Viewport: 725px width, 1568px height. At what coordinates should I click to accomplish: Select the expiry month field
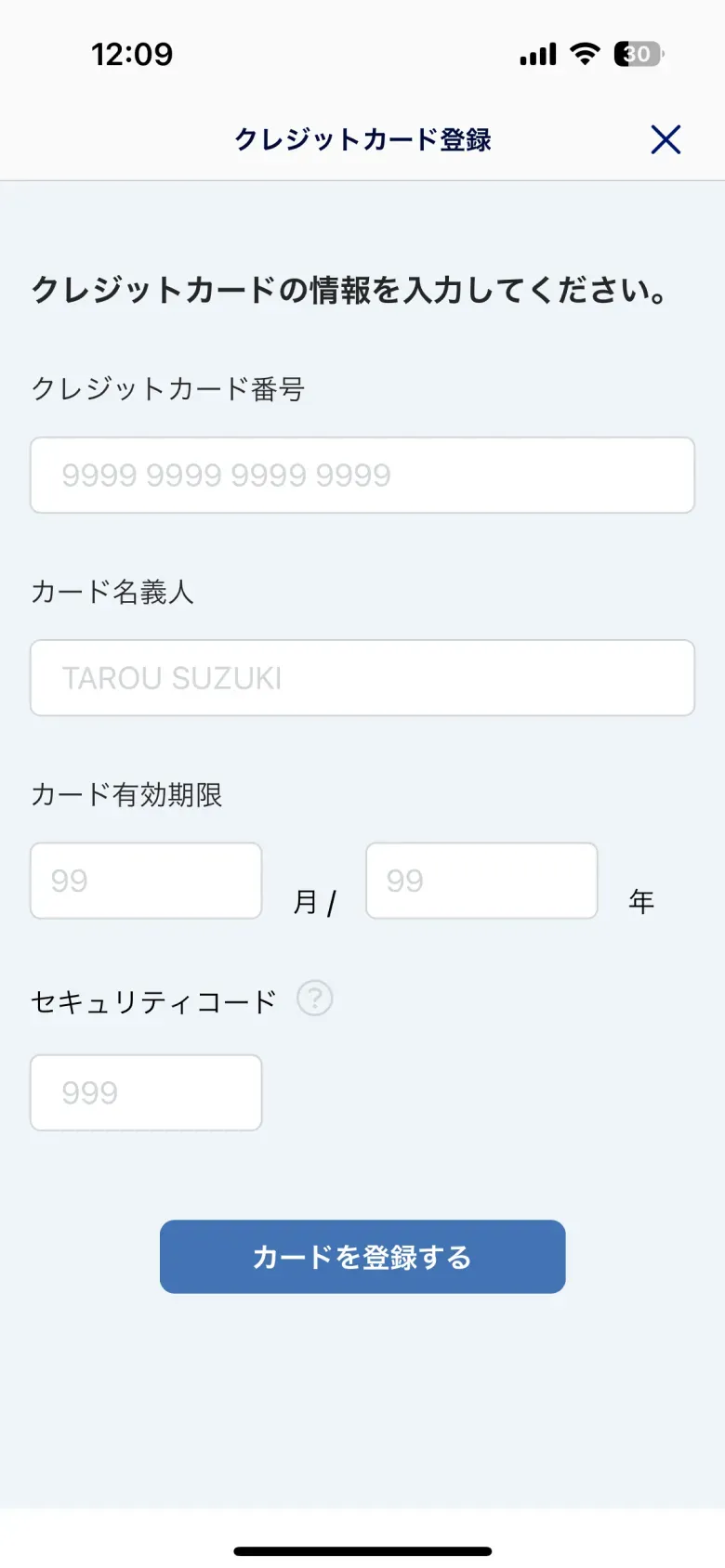(145, 881)
